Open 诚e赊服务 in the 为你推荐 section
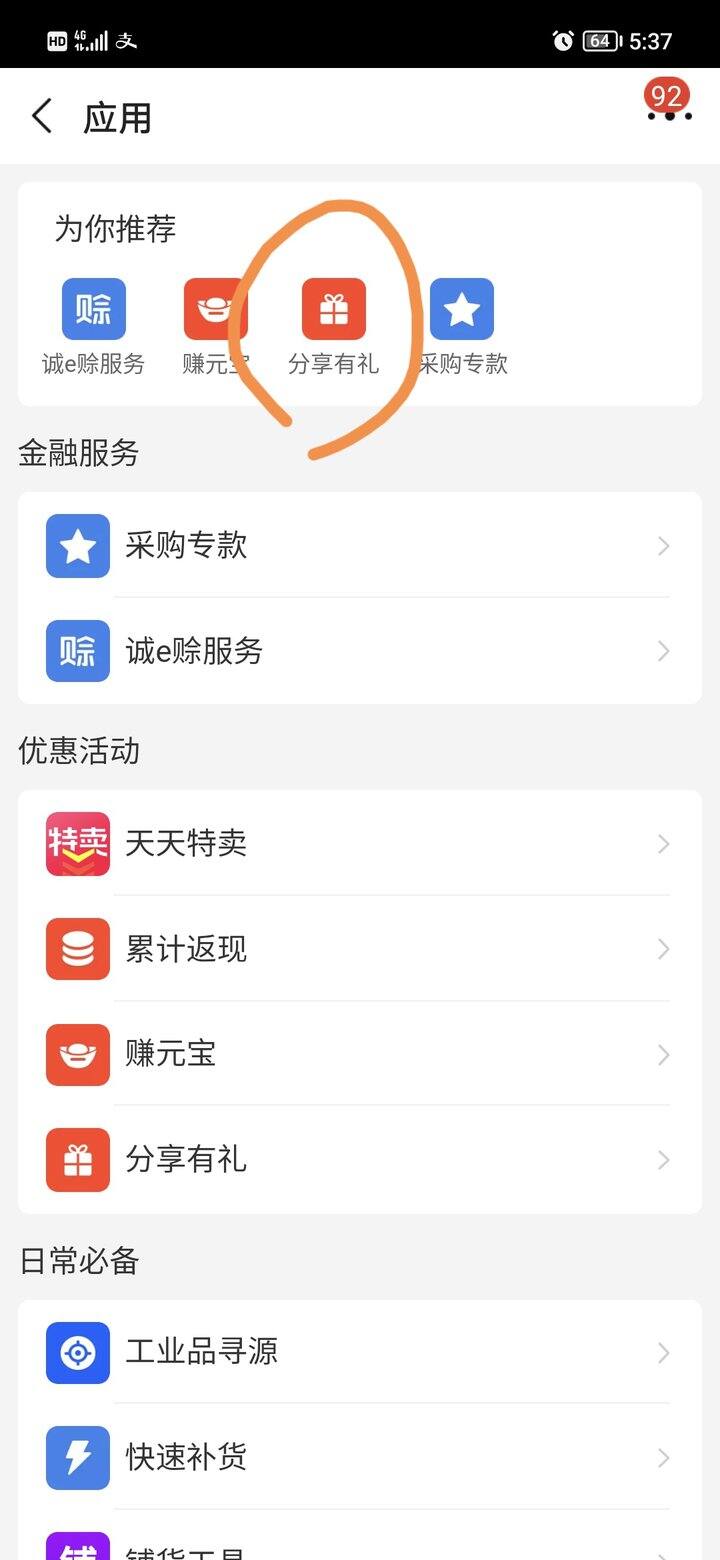Image resolution: width=720 pixels, height=1560 pixels. click(x=93, y=327)
